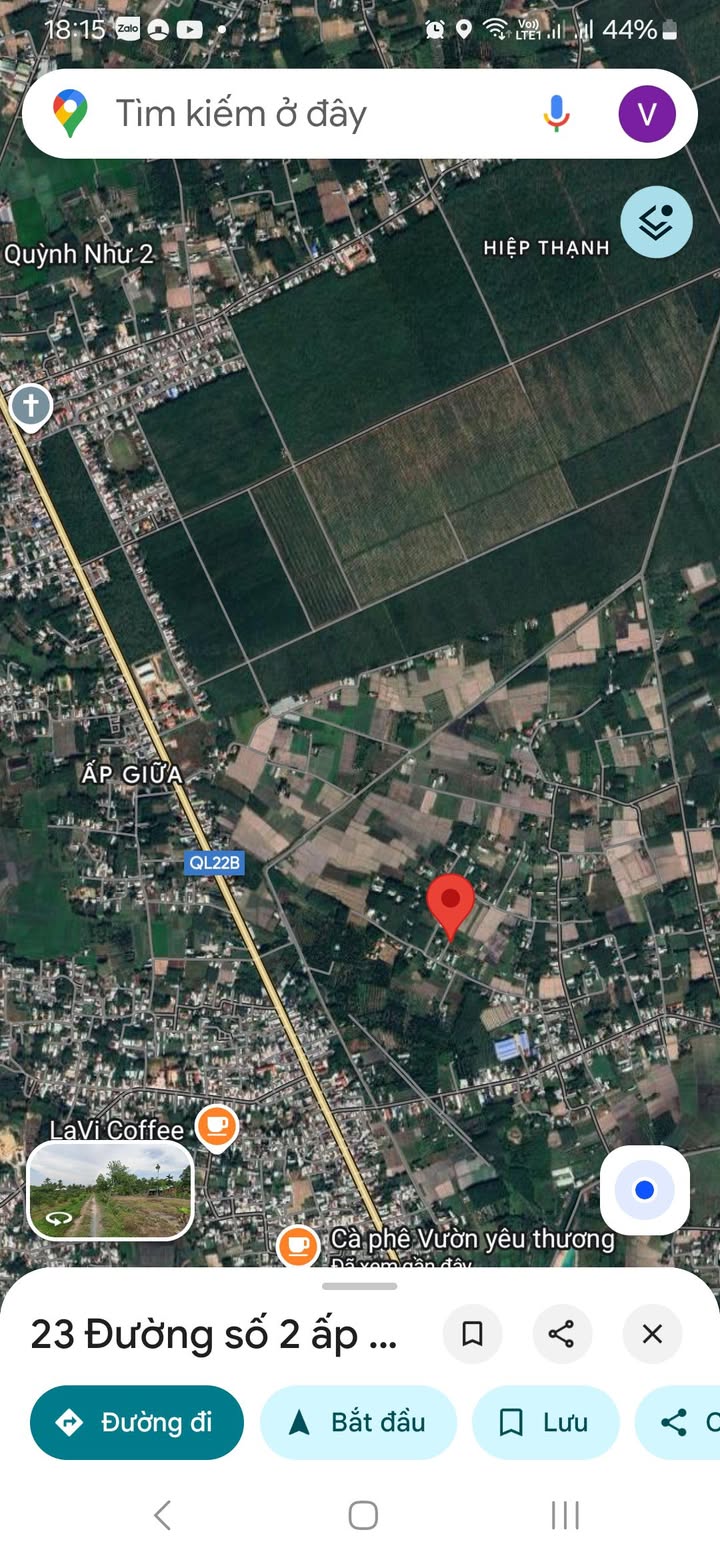Go back using the system back button
This screenshot has width=720, height=1560.
[x=162, y=1515]
